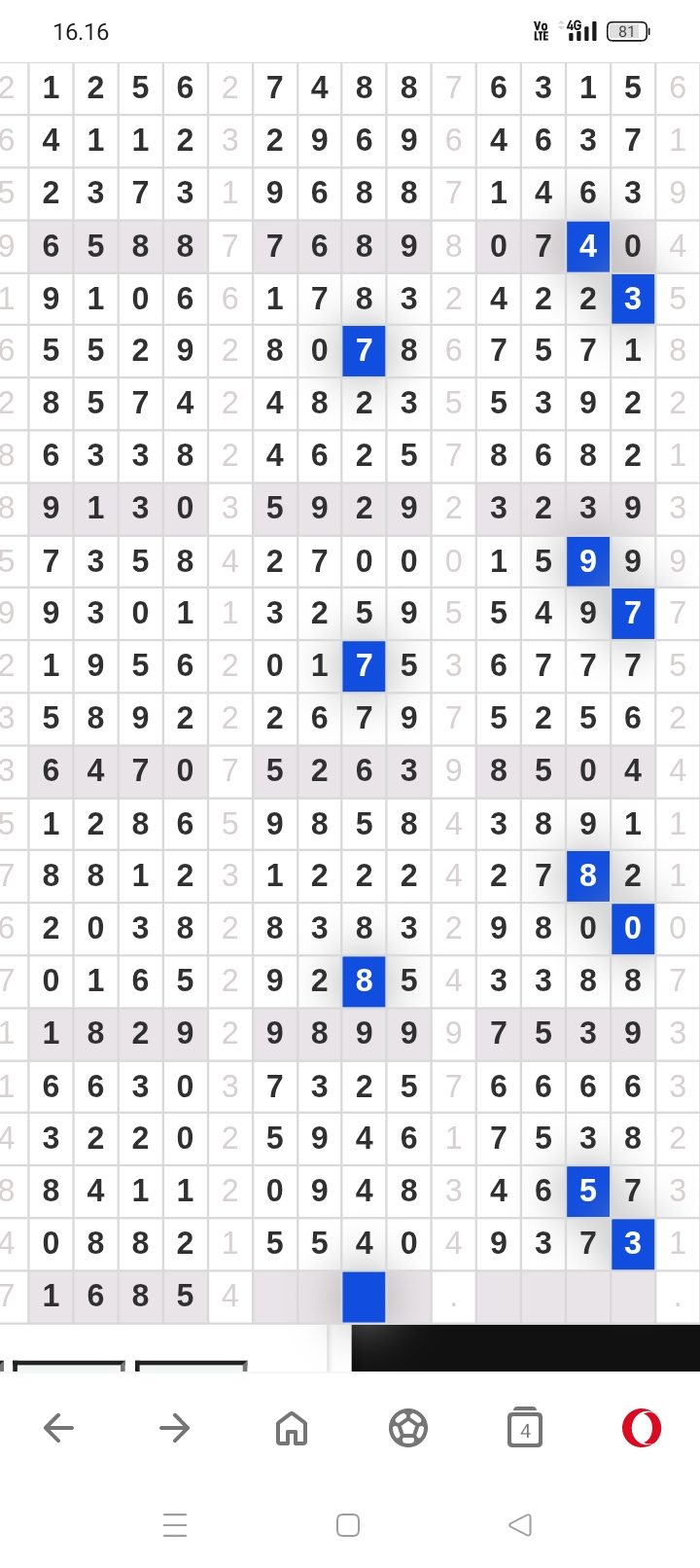Tap the system back button

pos(520,1524)
